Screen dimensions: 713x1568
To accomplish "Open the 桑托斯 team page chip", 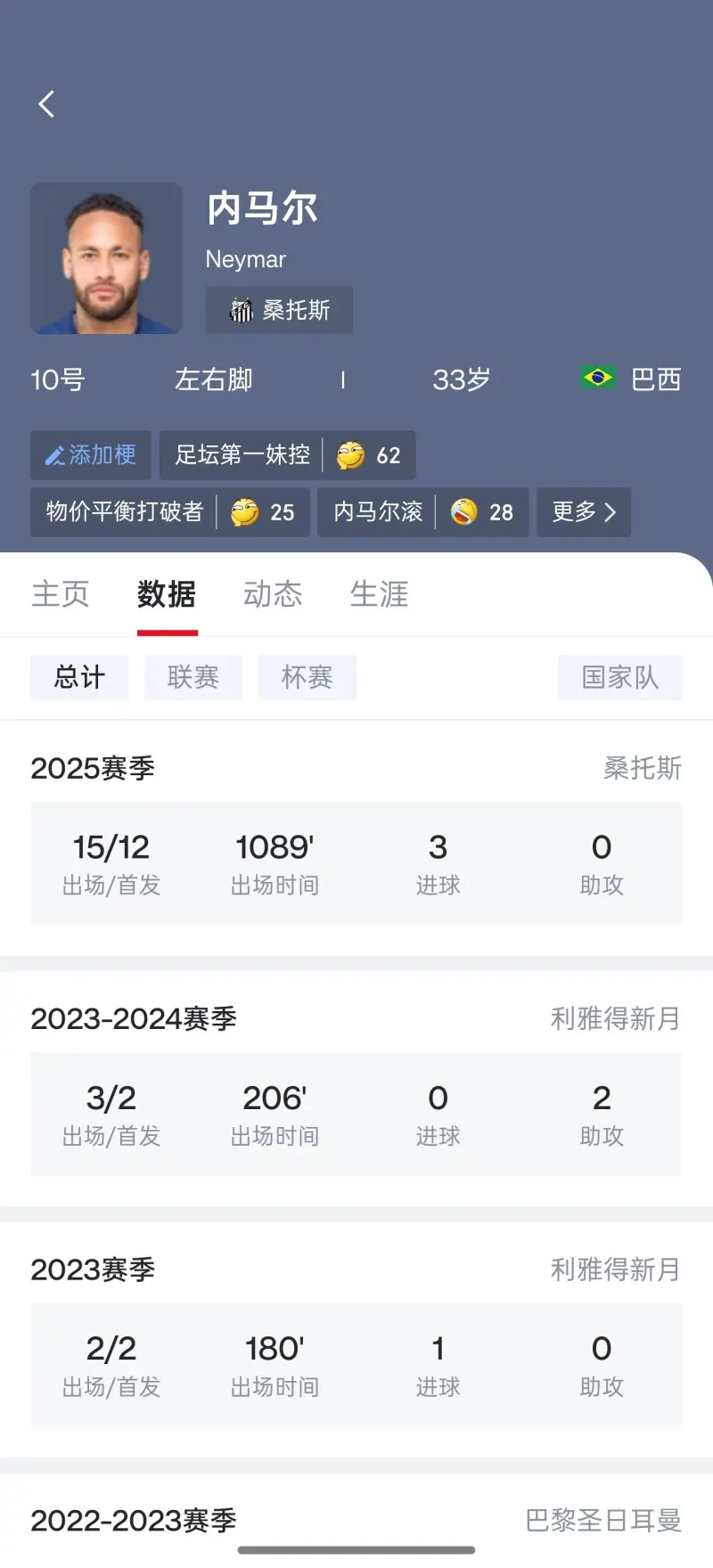I will 279,310.
